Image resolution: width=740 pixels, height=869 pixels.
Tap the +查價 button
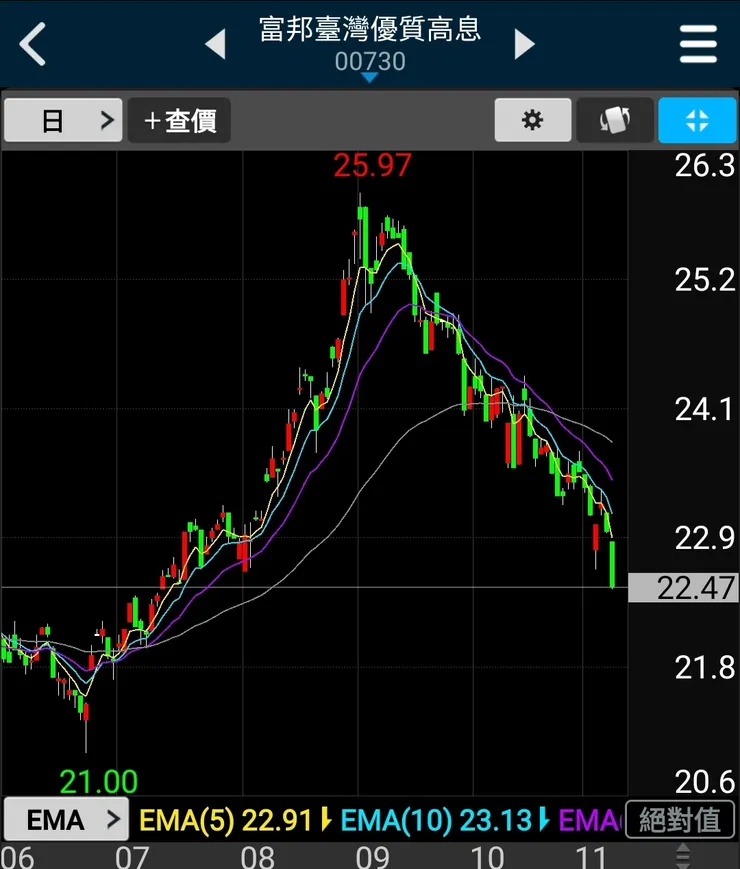point(180,121)
